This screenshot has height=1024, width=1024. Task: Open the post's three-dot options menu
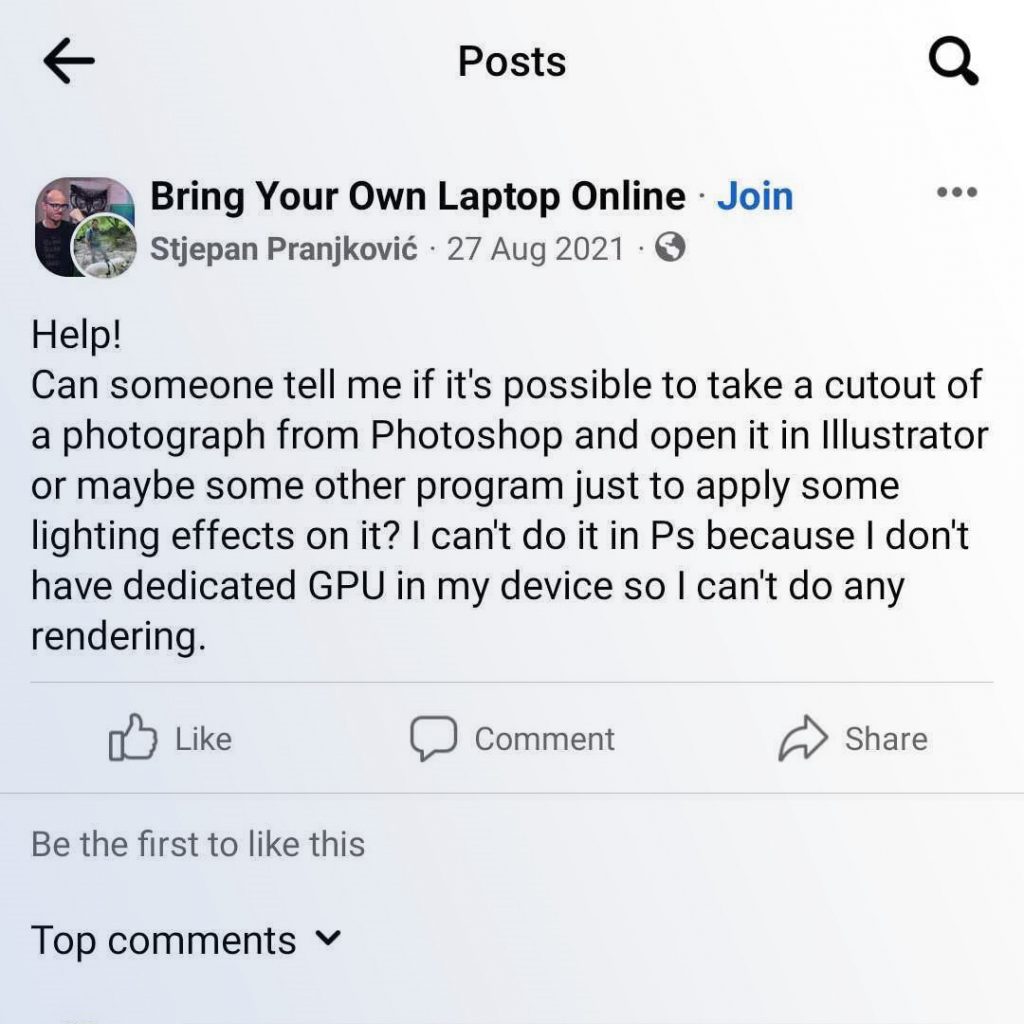(956, 193)
